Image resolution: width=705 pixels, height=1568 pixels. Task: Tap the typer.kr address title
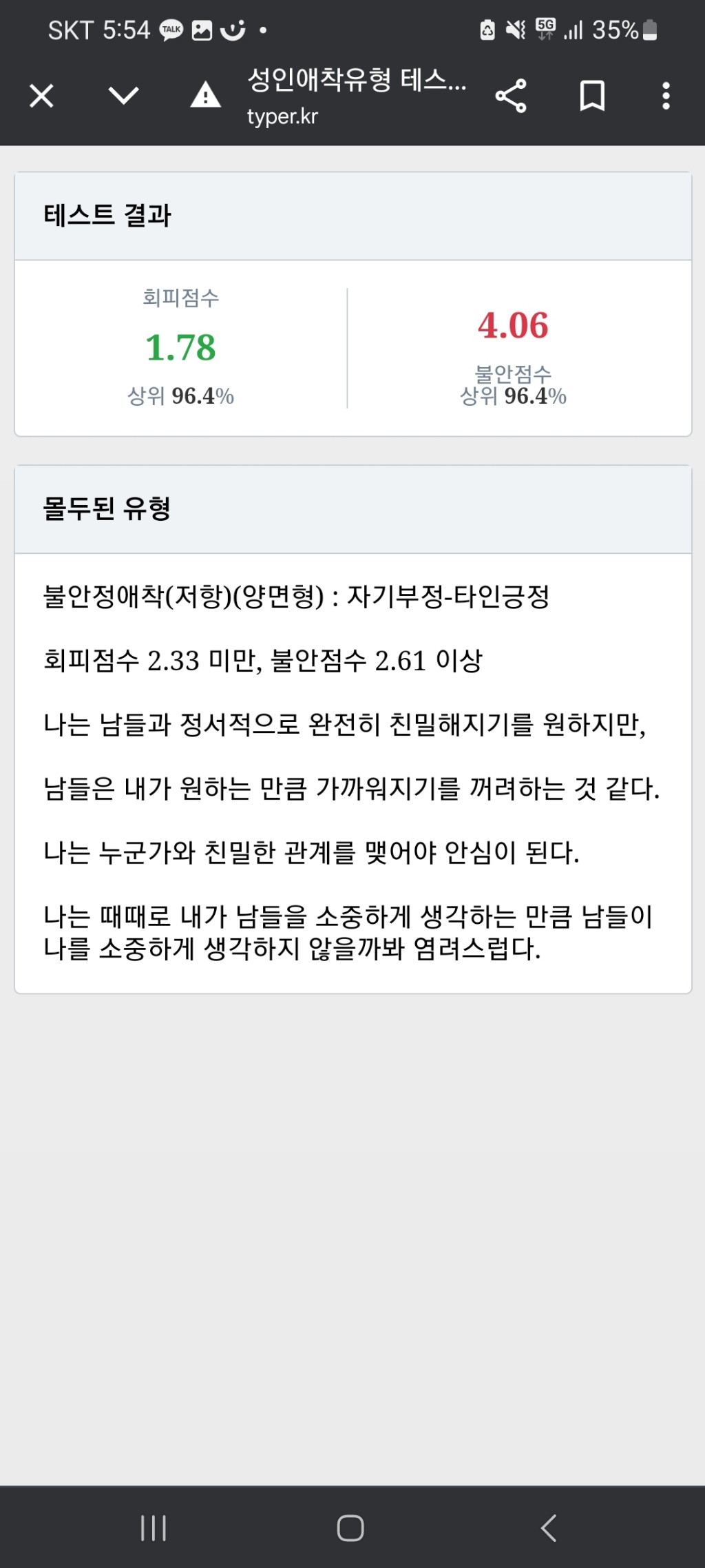357,96
